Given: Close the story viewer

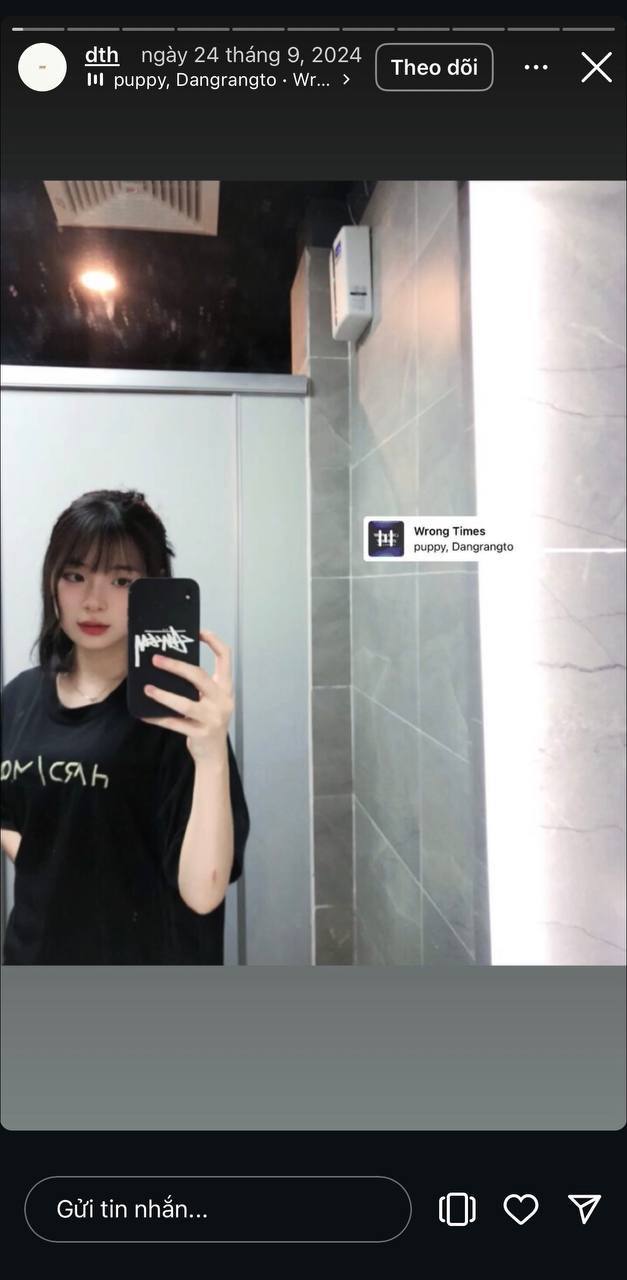Looking at the screenshot, I should [596, 67].
